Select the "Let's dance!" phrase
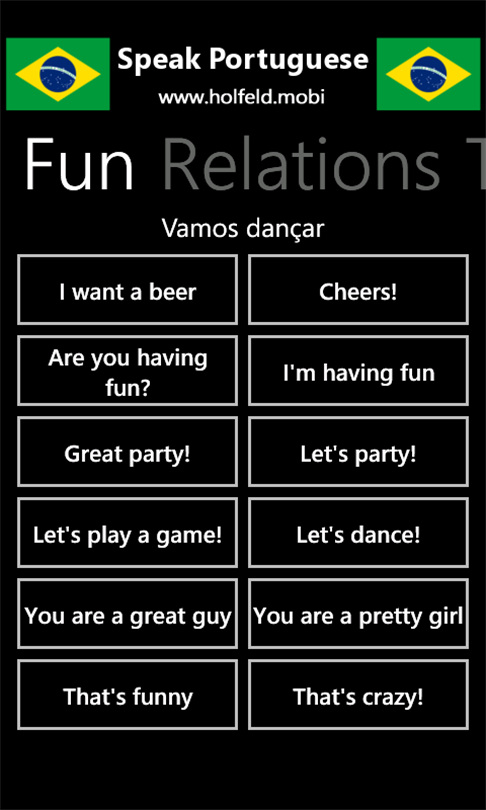This screenshot has height=810, width=486. pyautogui.click(x=358, y=533)
